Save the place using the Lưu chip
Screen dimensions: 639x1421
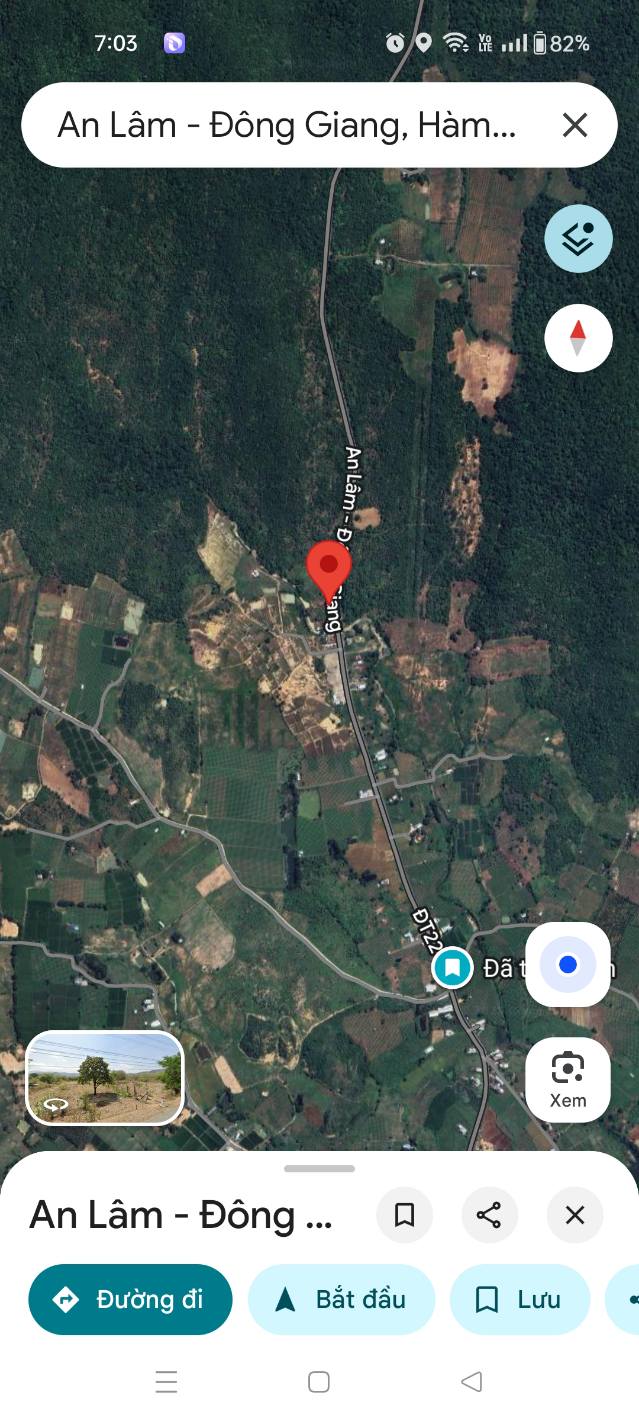519,1299
